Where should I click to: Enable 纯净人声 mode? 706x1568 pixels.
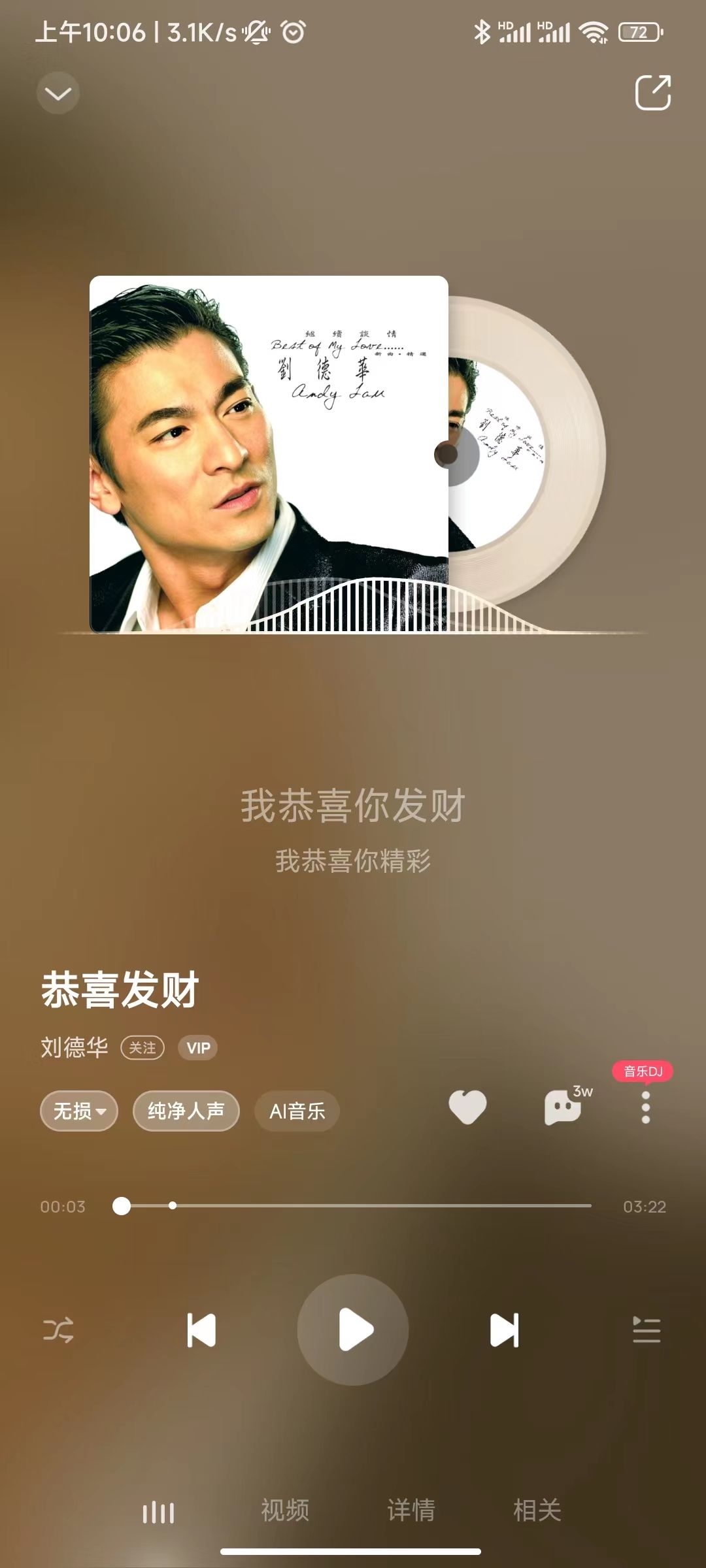(x=186, y=1111)
